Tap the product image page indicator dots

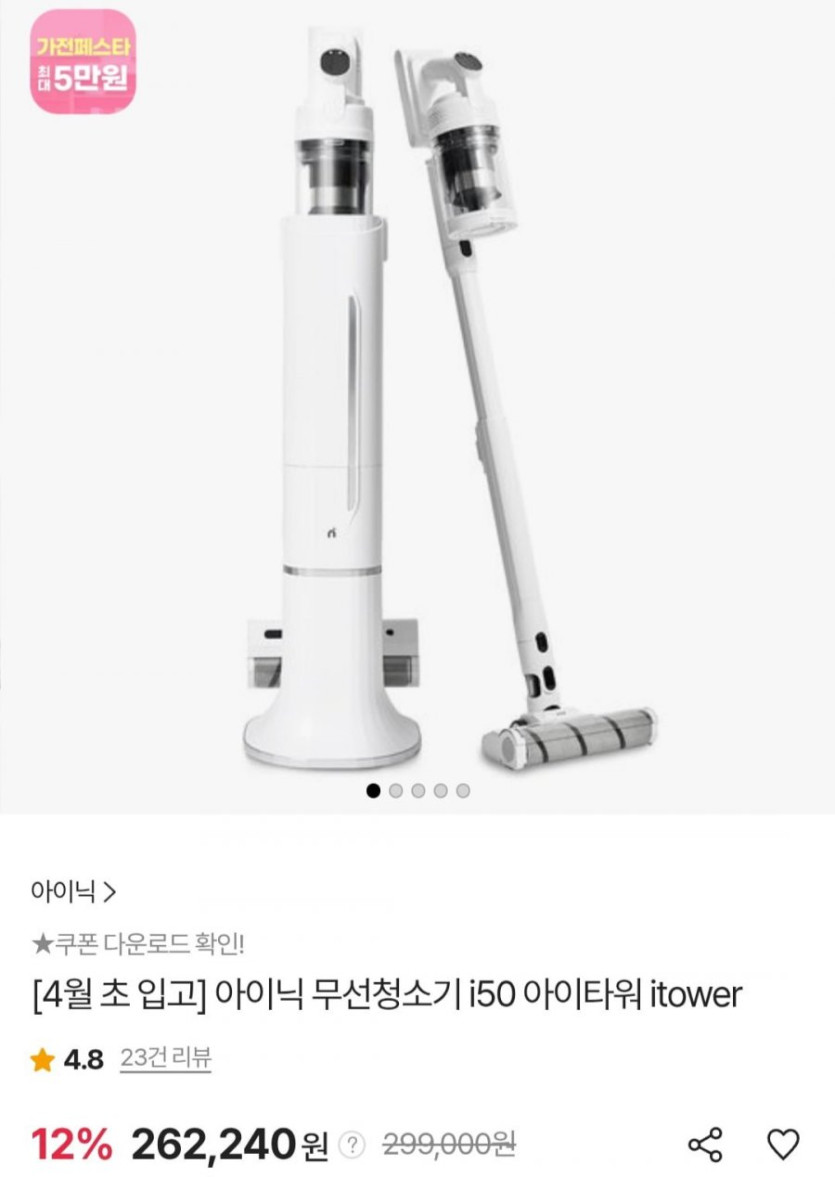pyautogui.click(x=418, y=791)
